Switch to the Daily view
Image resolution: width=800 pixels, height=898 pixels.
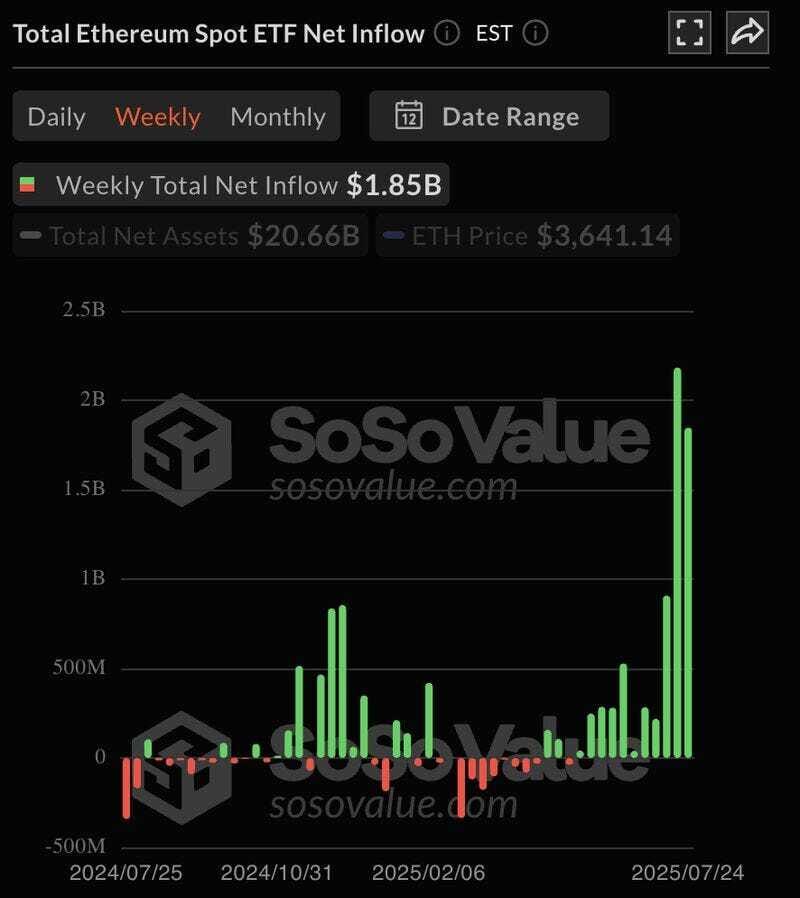click(56, 117)
